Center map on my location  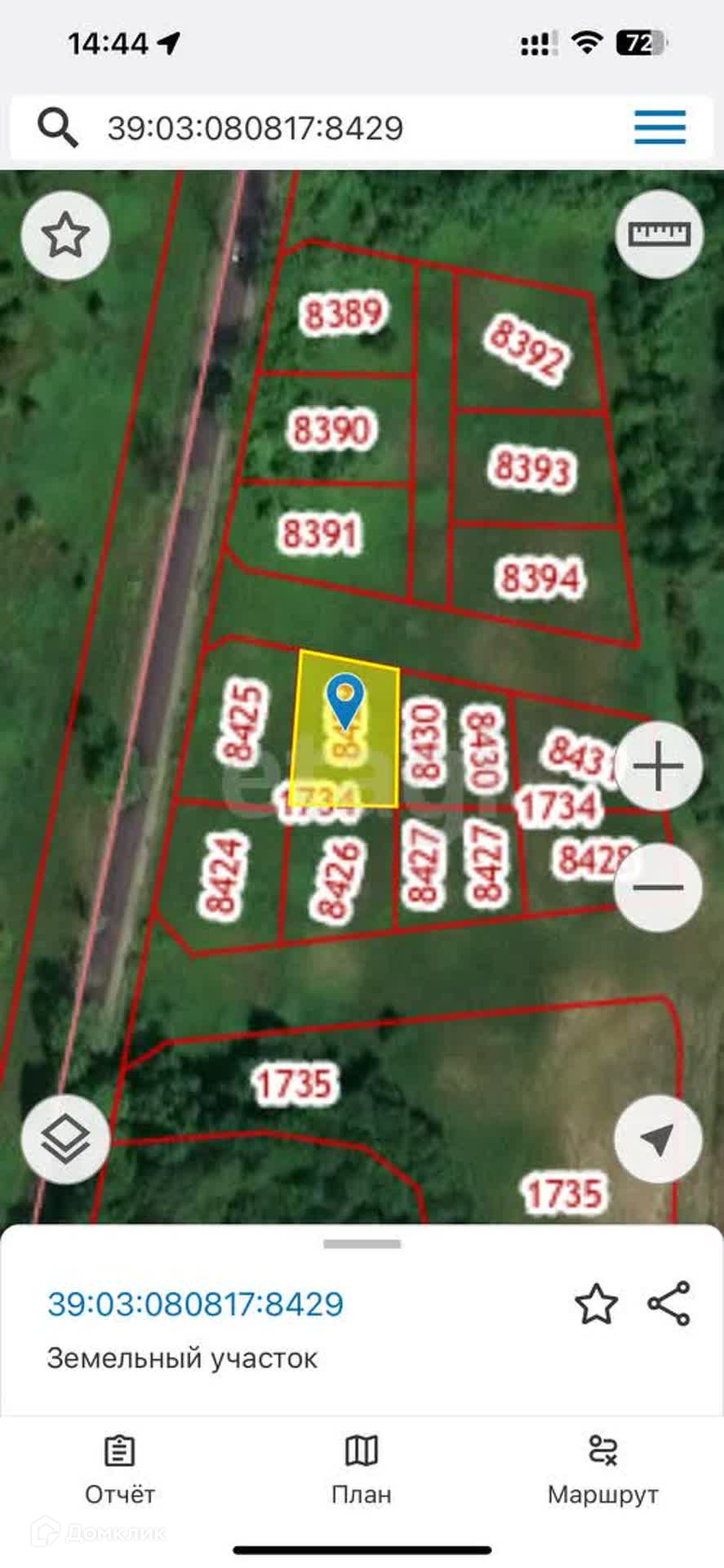pos(658,1139)
